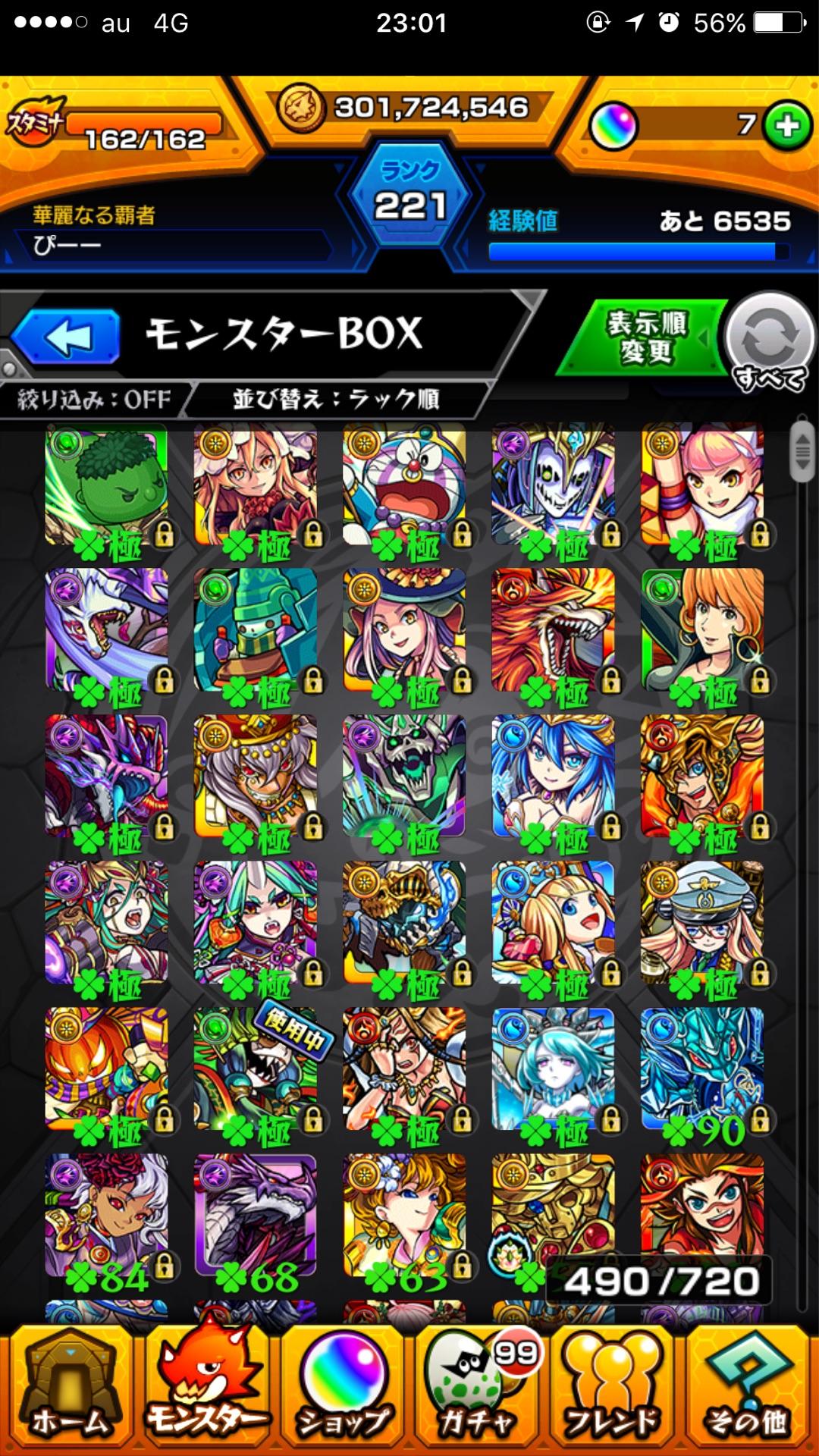Viewport: 819px width, 1456px height.
Task: Select the blue dragon with luck 90
Action: [702, 1069]
